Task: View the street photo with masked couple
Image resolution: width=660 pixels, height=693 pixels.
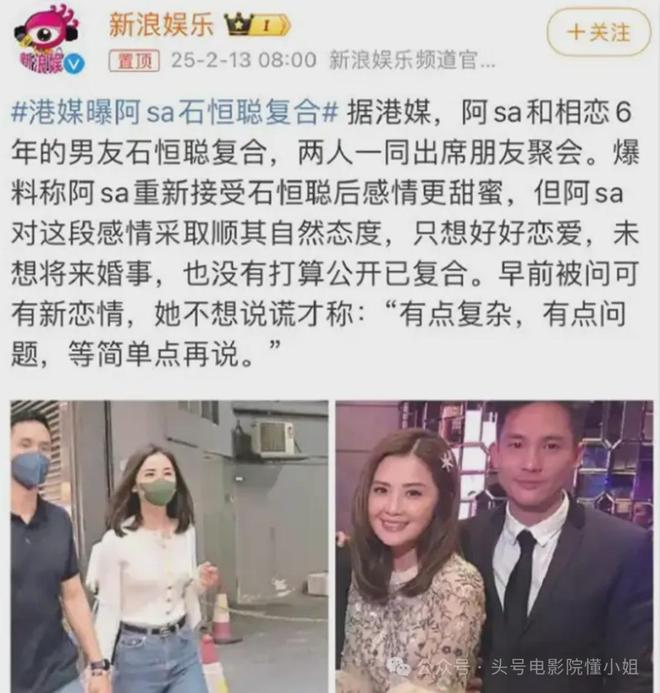Action: tap(169, 546)
